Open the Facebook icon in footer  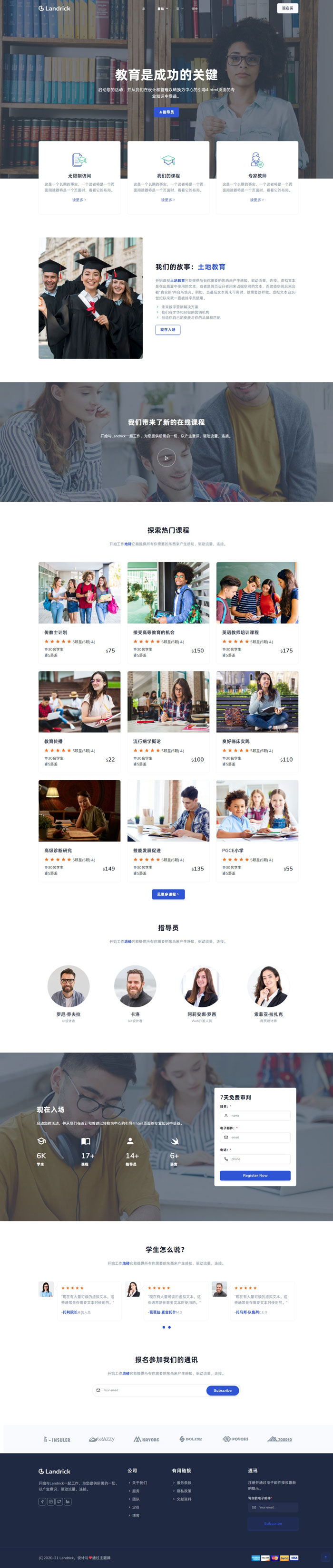(43, 1501)
